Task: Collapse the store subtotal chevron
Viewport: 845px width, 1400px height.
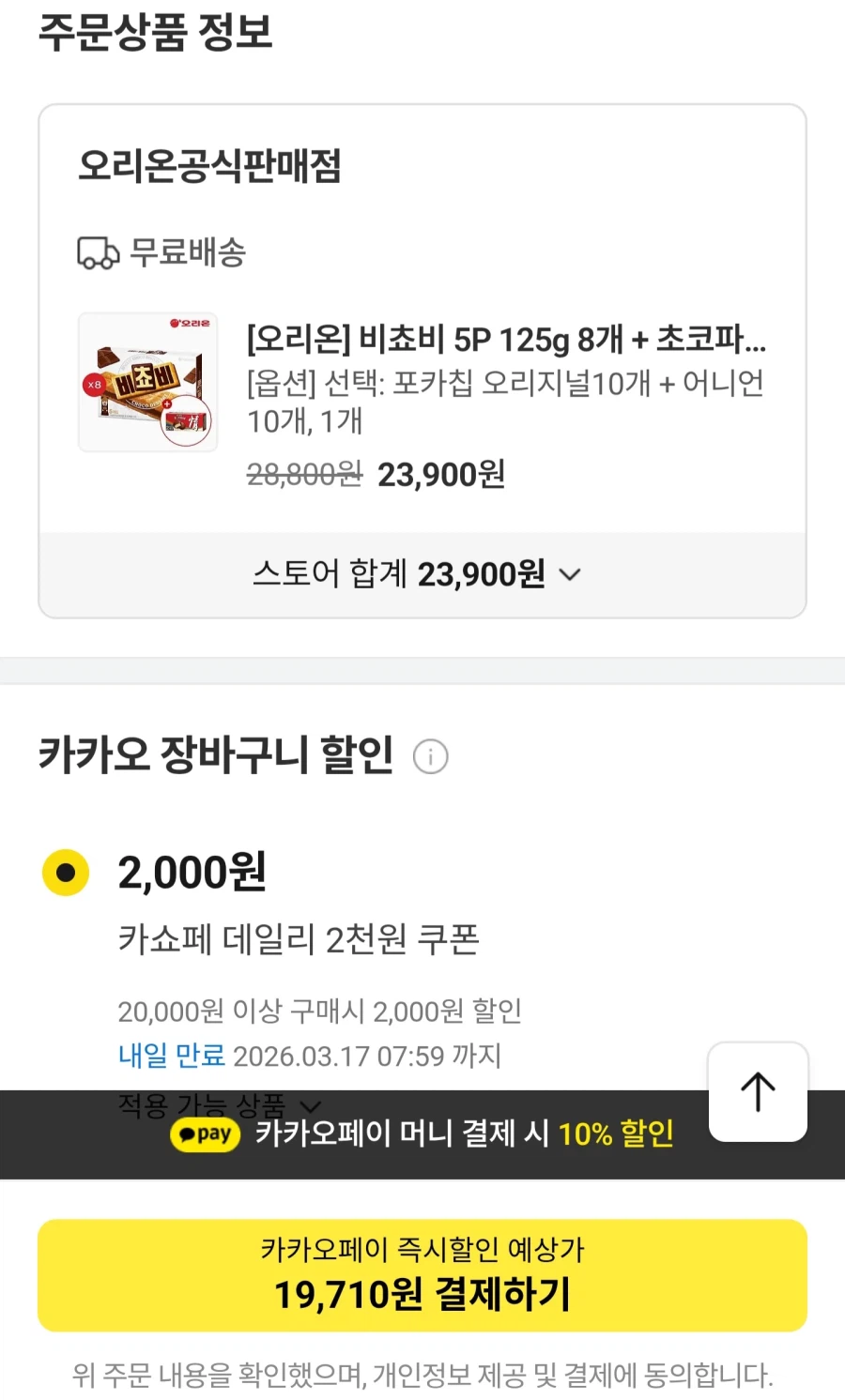Action: pos(571,574)
